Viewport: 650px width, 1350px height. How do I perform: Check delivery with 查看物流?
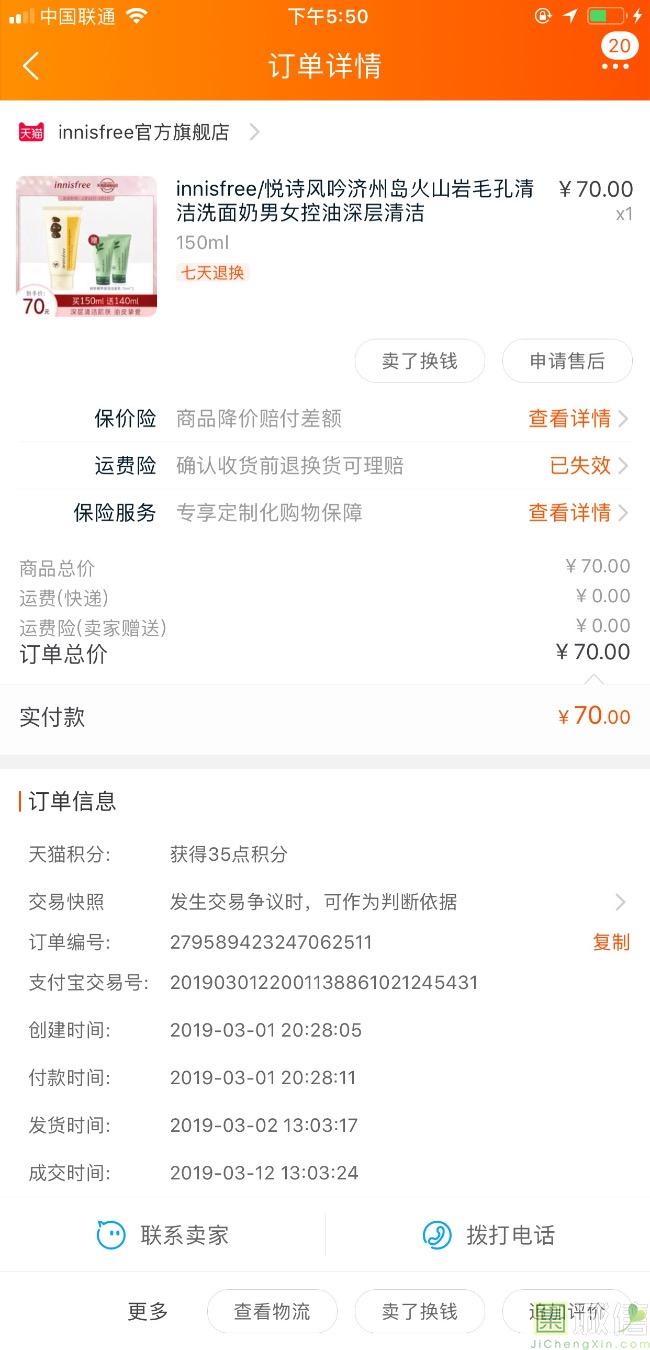tap(272, 1312)
